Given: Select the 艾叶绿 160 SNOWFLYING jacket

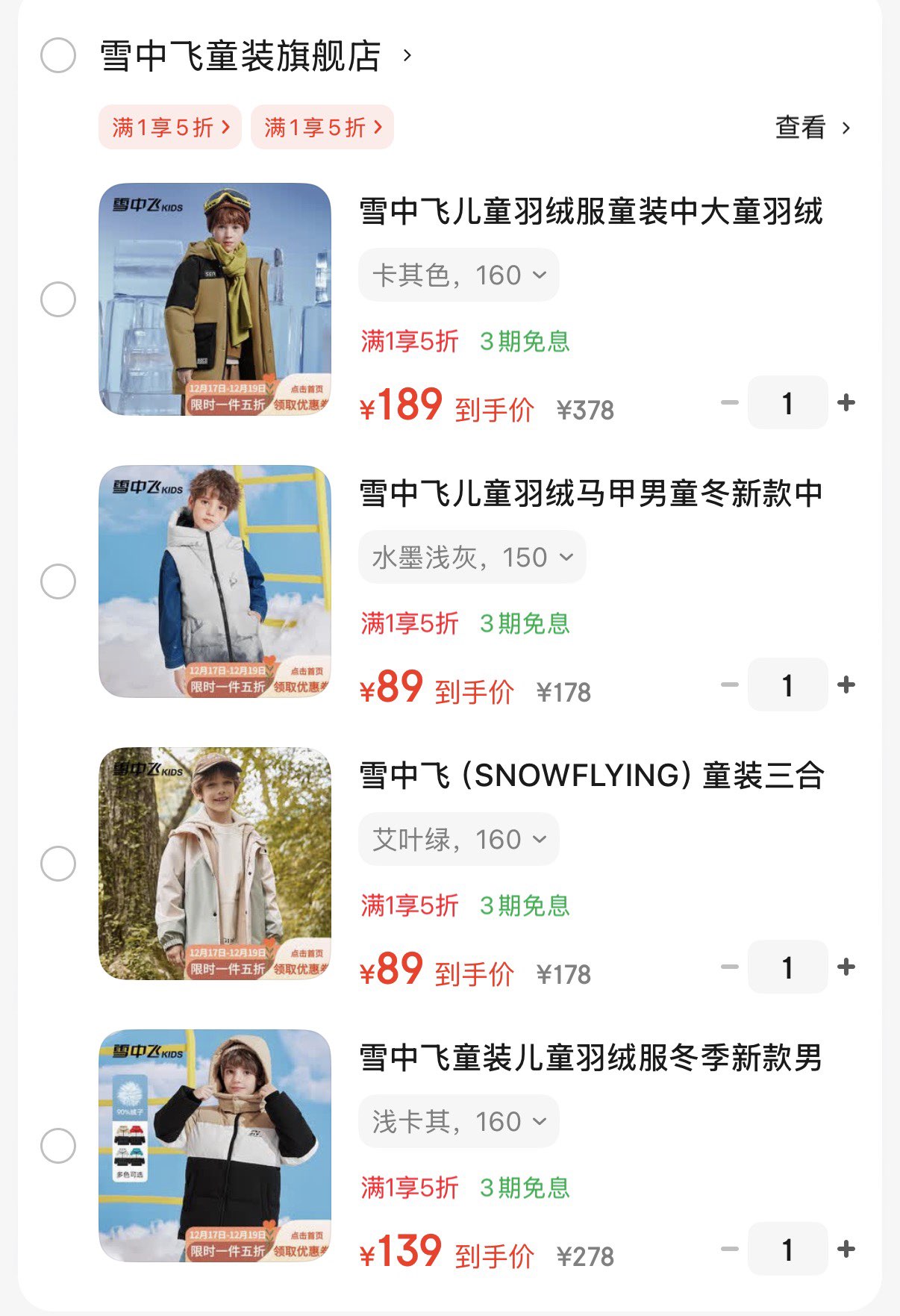Looking at the screenshot, I should 58,864.
